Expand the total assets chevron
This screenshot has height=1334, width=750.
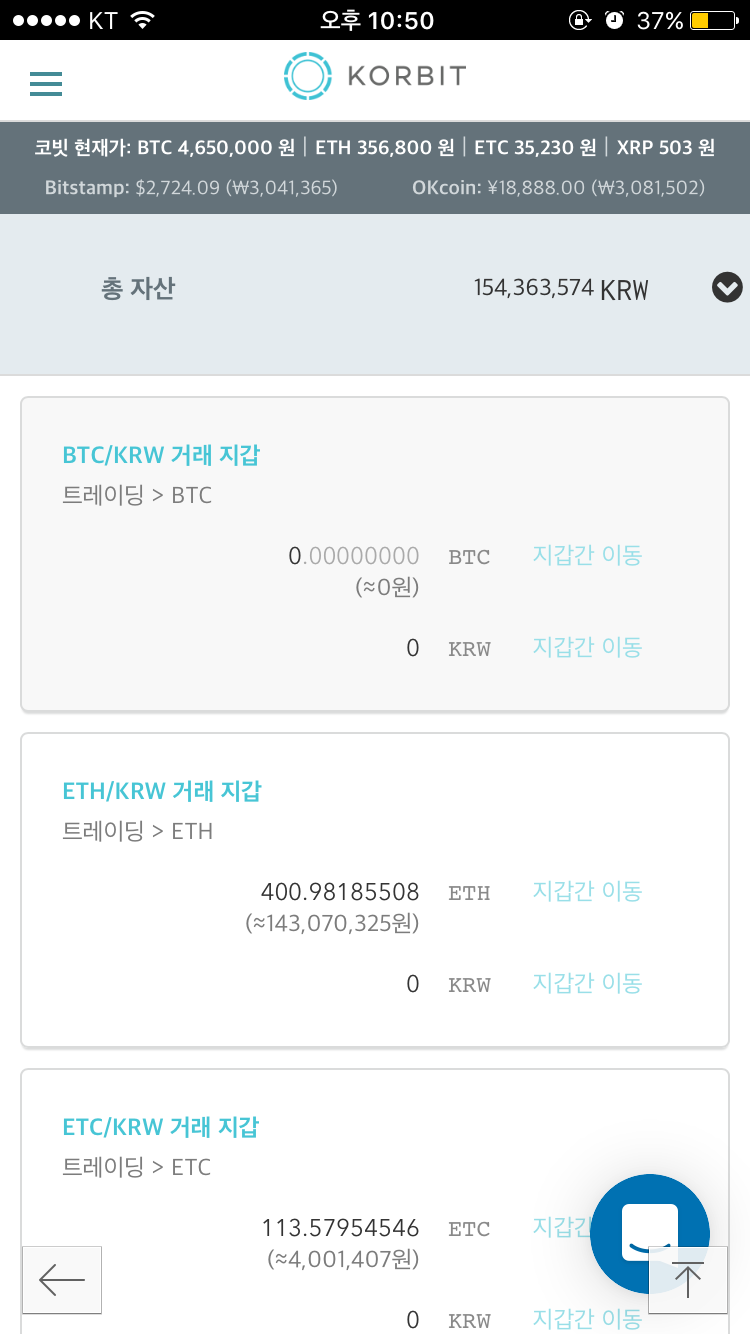[727, 288]
